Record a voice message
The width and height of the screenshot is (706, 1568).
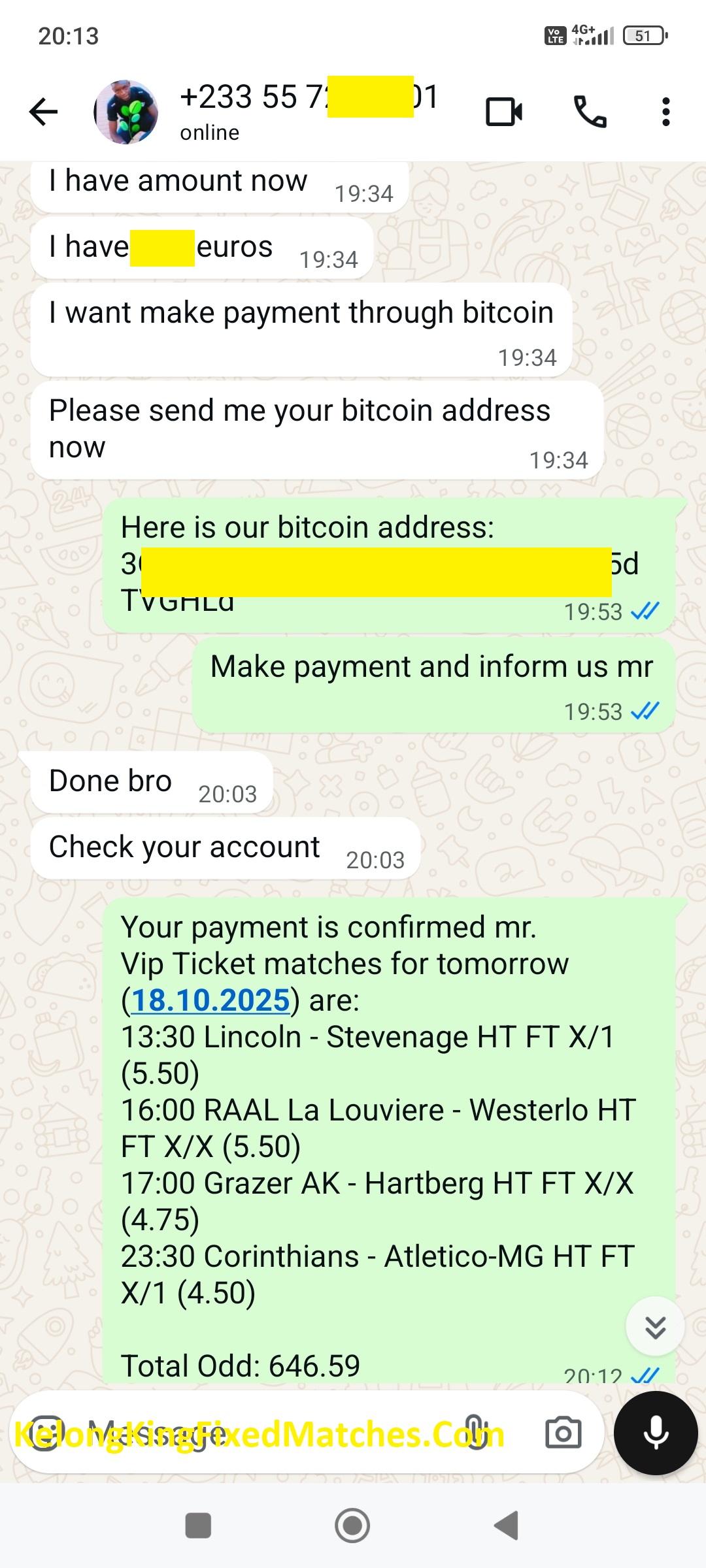click(x=656, y=1433)
